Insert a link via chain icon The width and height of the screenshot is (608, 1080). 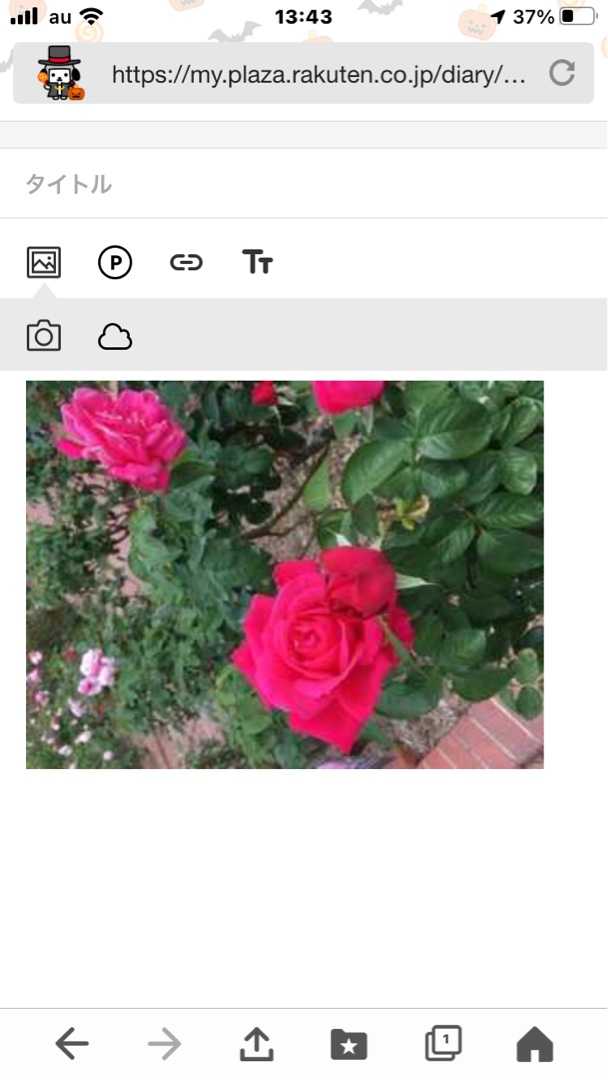point(186,263)
